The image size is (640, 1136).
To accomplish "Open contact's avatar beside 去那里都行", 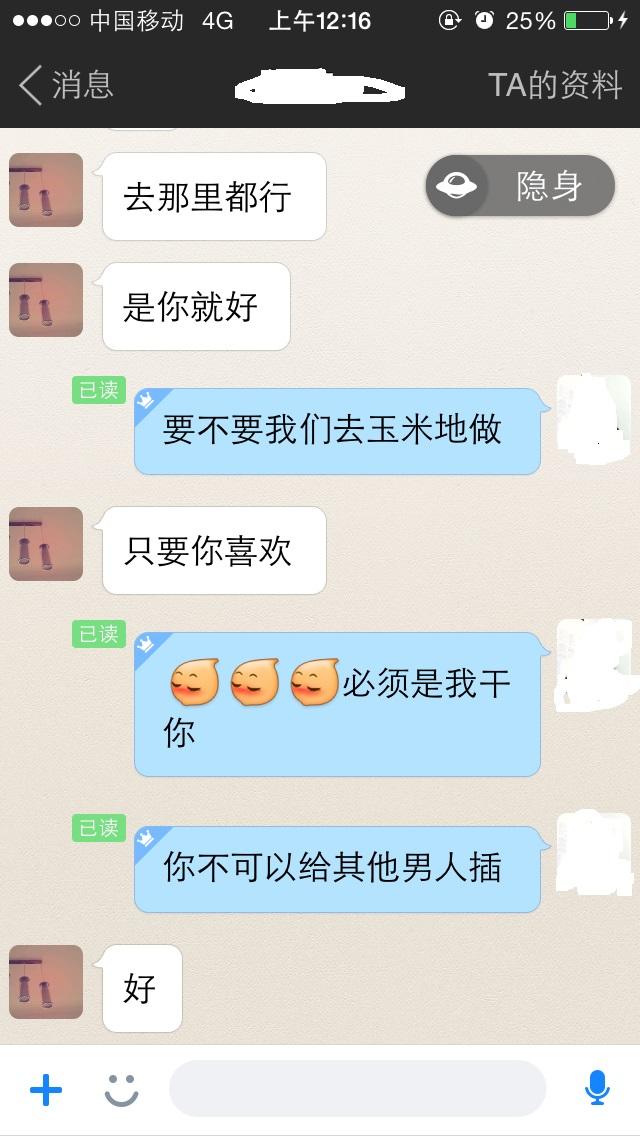I will 46,190.
